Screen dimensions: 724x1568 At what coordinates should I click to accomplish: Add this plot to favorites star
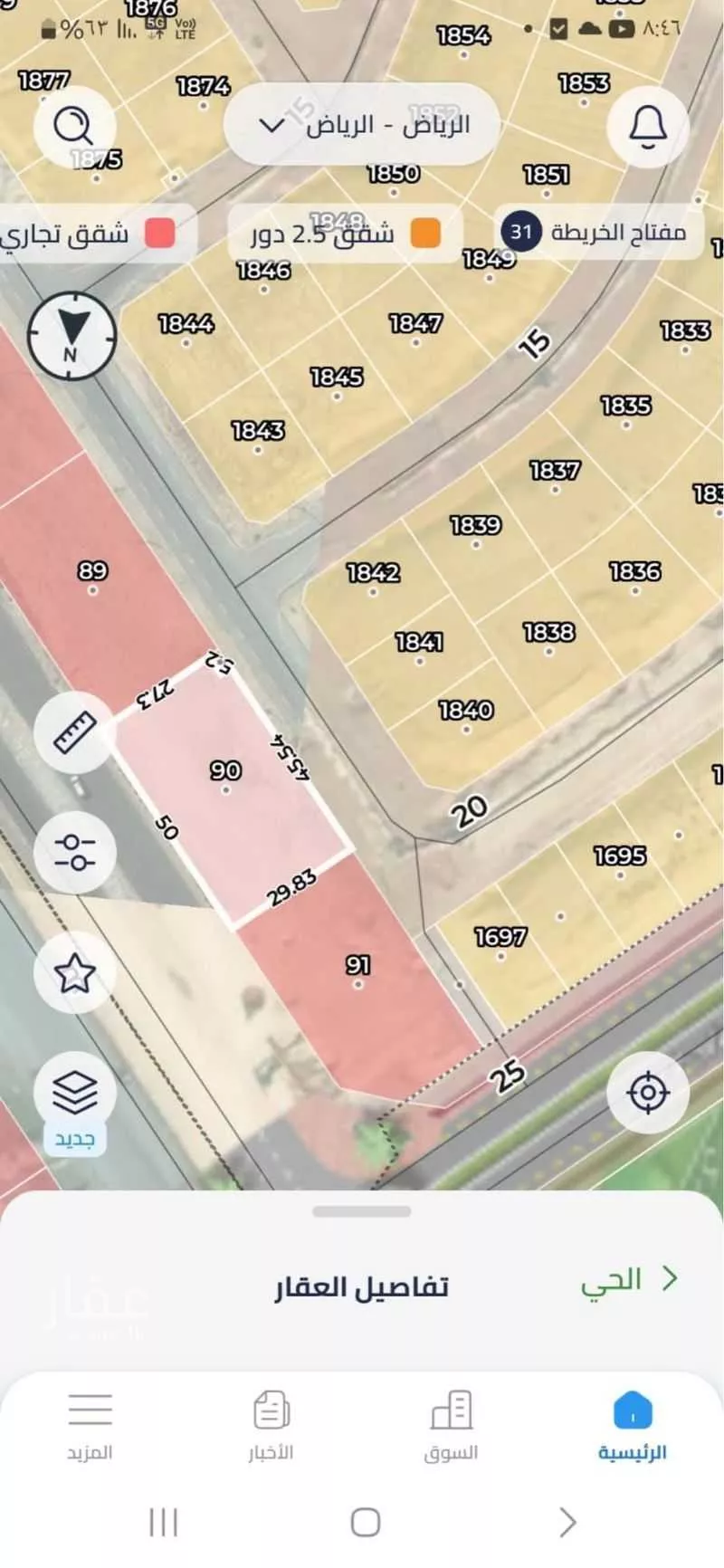tap(74, 973)
